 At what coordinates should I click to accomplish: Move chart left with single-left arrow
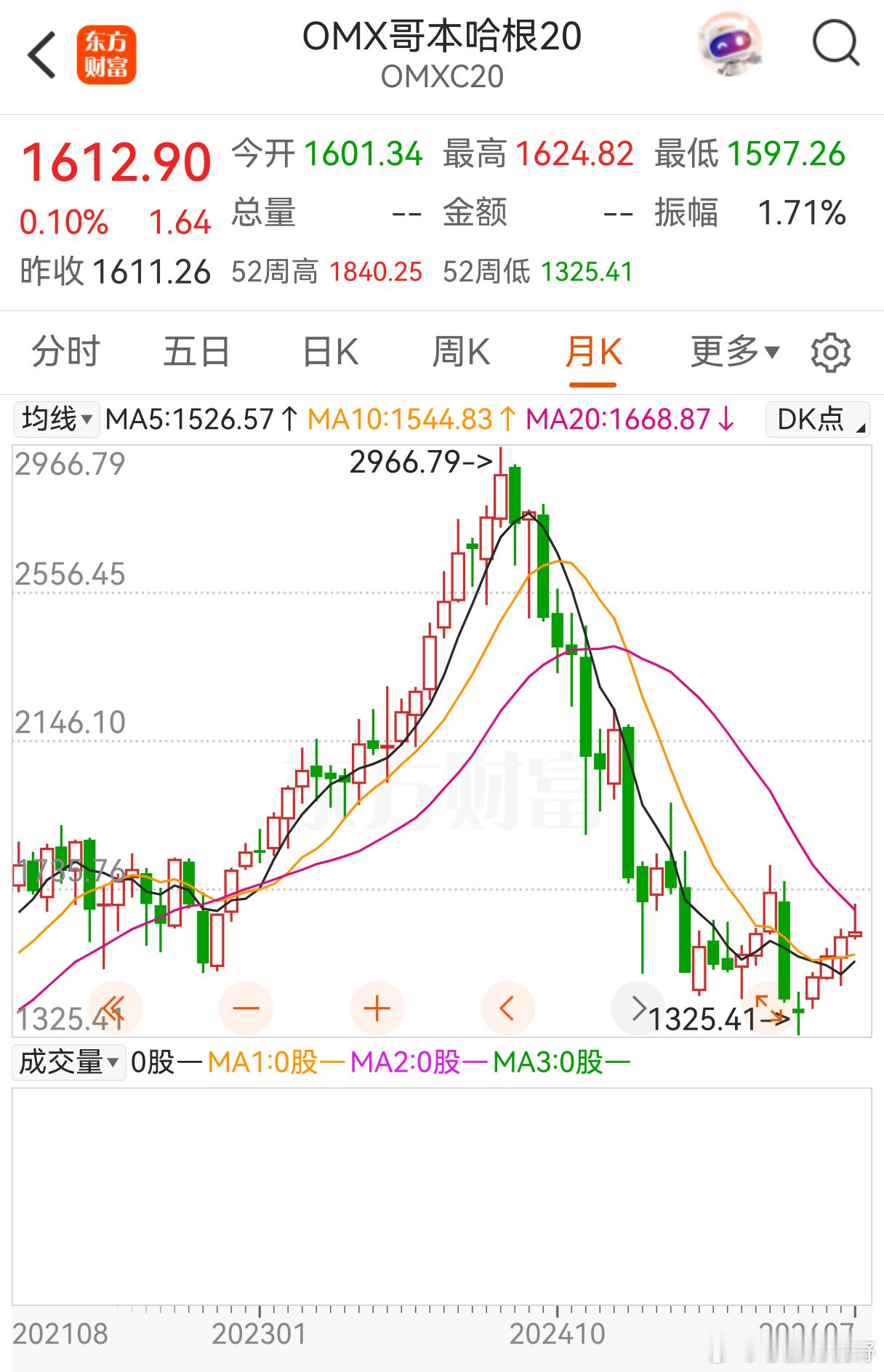(507, 1008)
